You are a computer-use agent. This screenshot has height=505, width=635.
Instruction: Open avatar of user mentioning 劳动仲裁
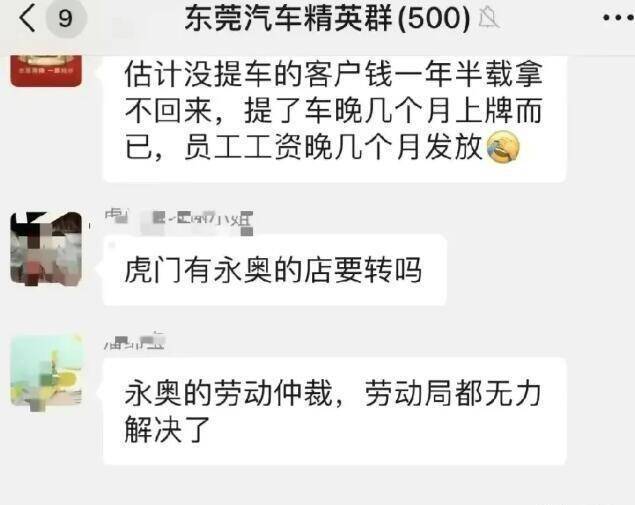click(x=46, y=370)
